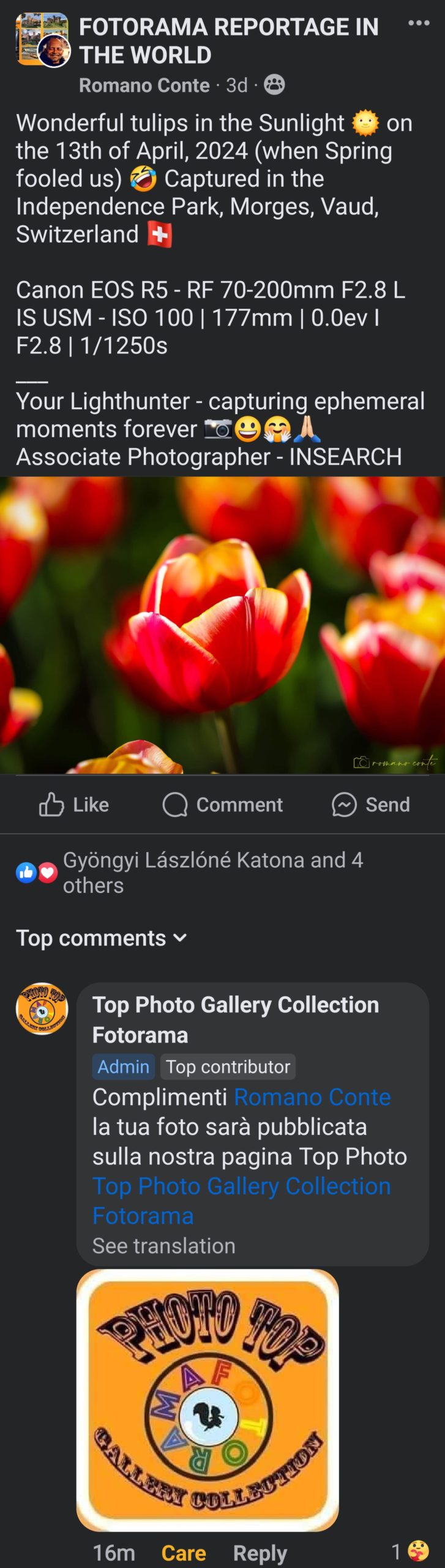
Task: Send this post via Messenger
Action: click(370, 804)
